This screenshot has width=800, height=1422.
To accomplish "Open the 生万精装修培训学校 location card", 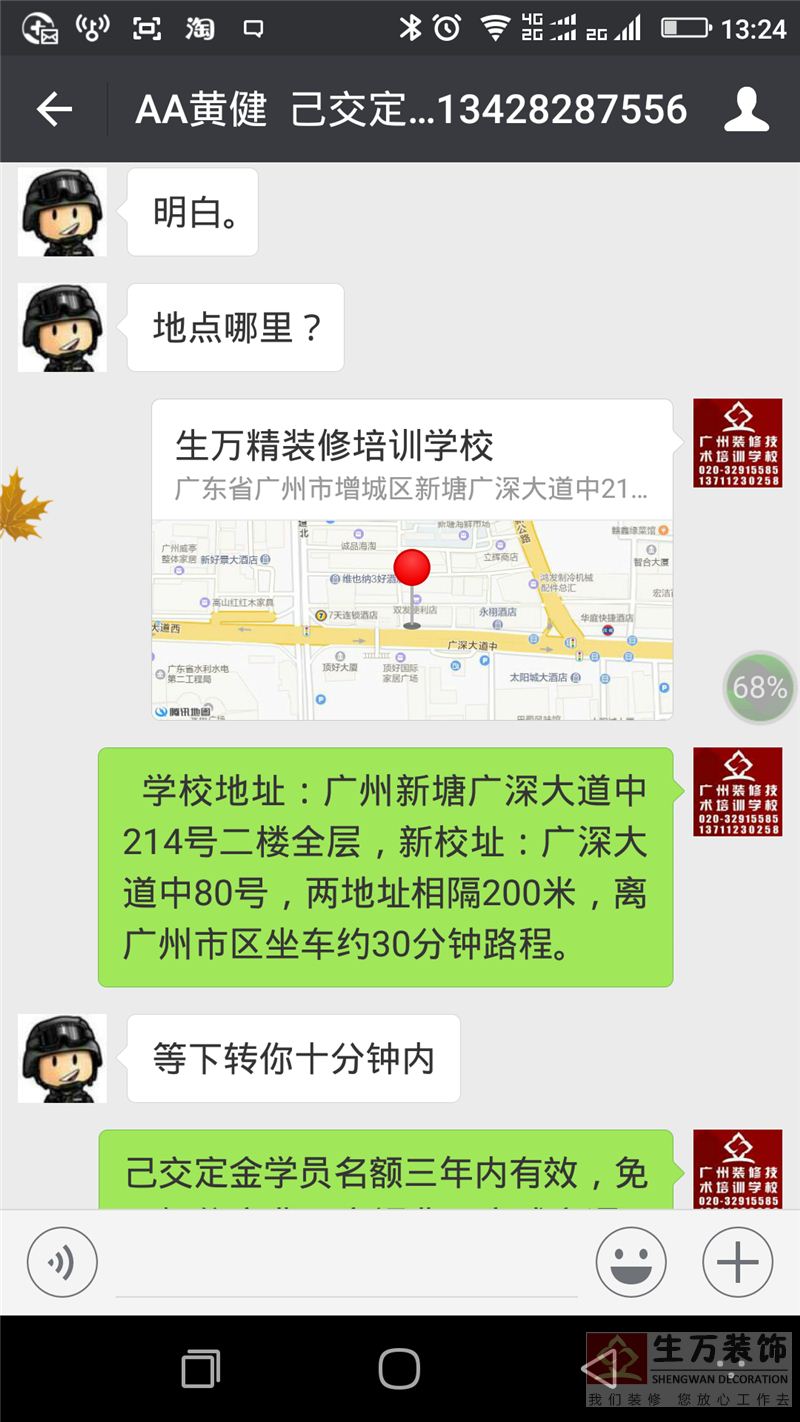I will point(412,559).
